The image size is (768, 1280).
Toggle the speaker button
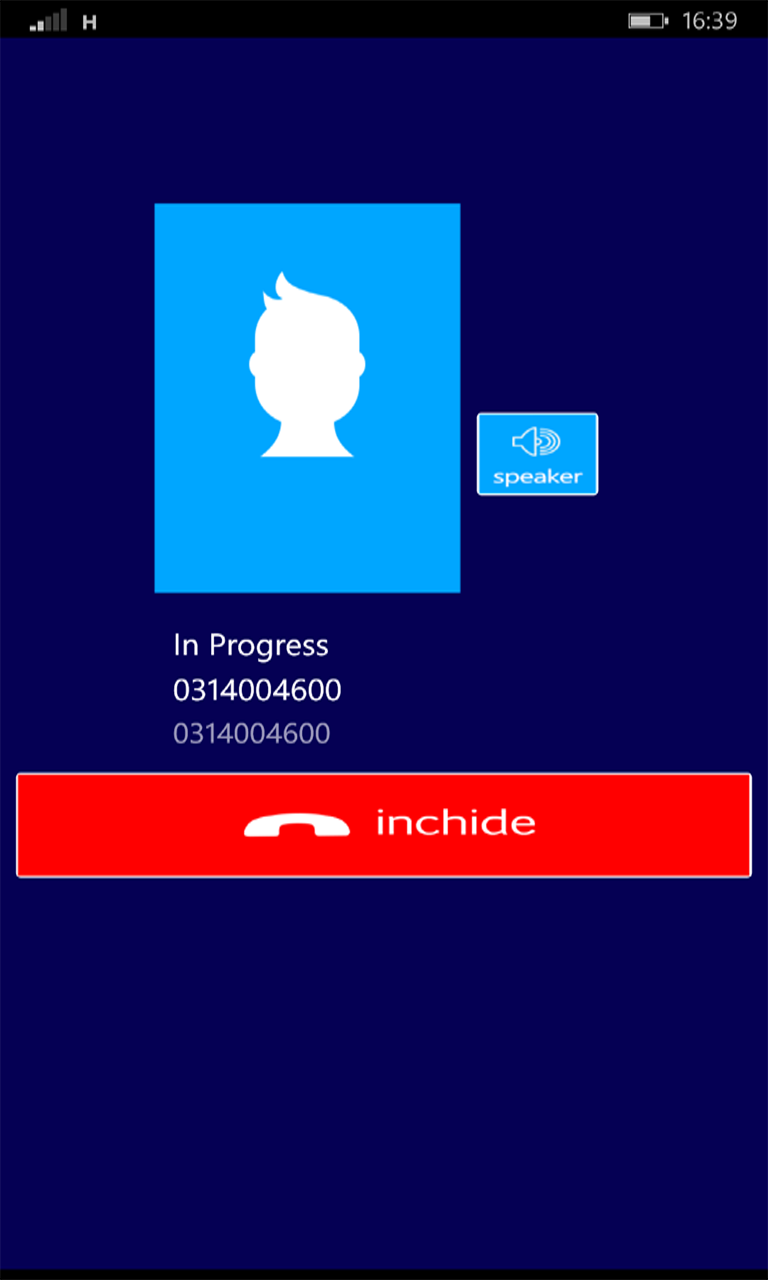[x=537, y=454]
